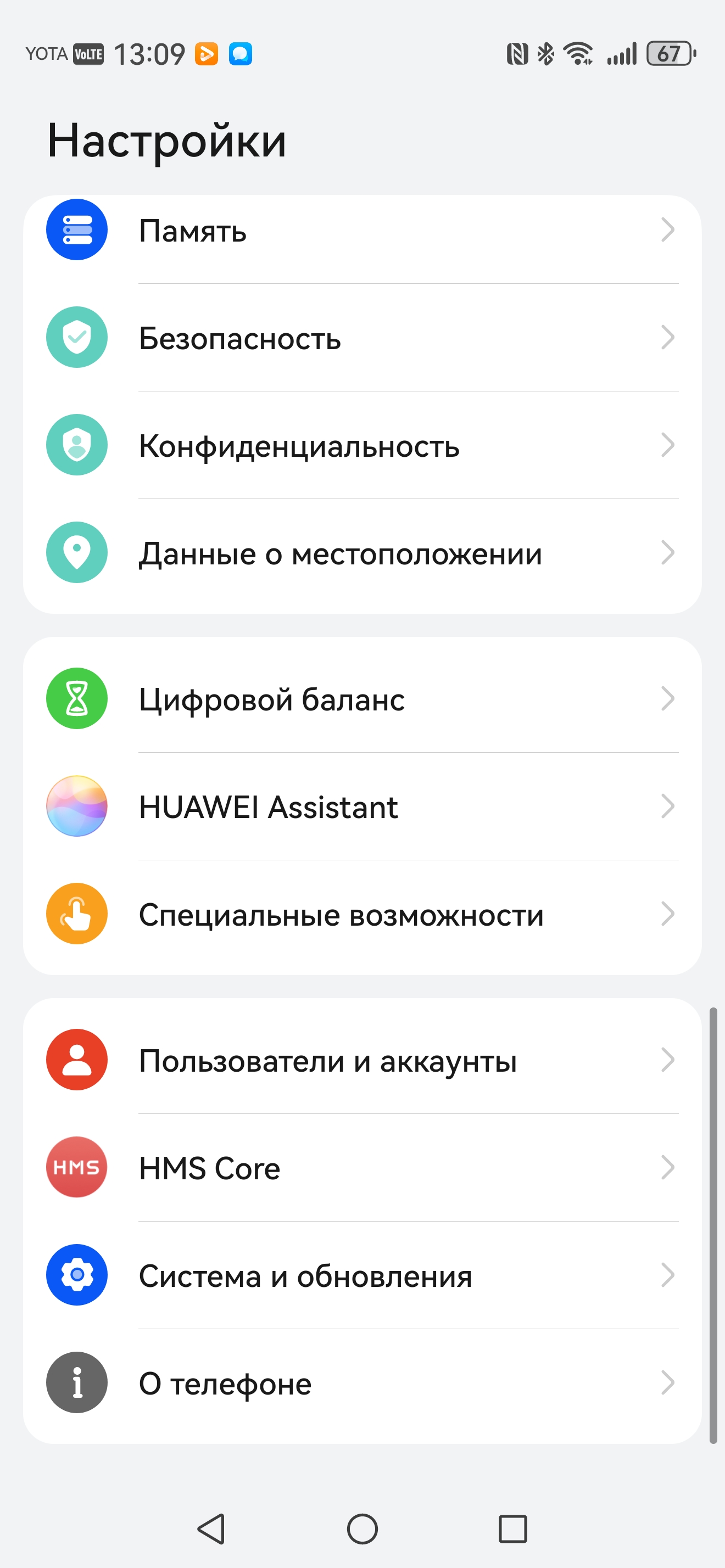Select Данные о местоположении

(x=361, y=553)
